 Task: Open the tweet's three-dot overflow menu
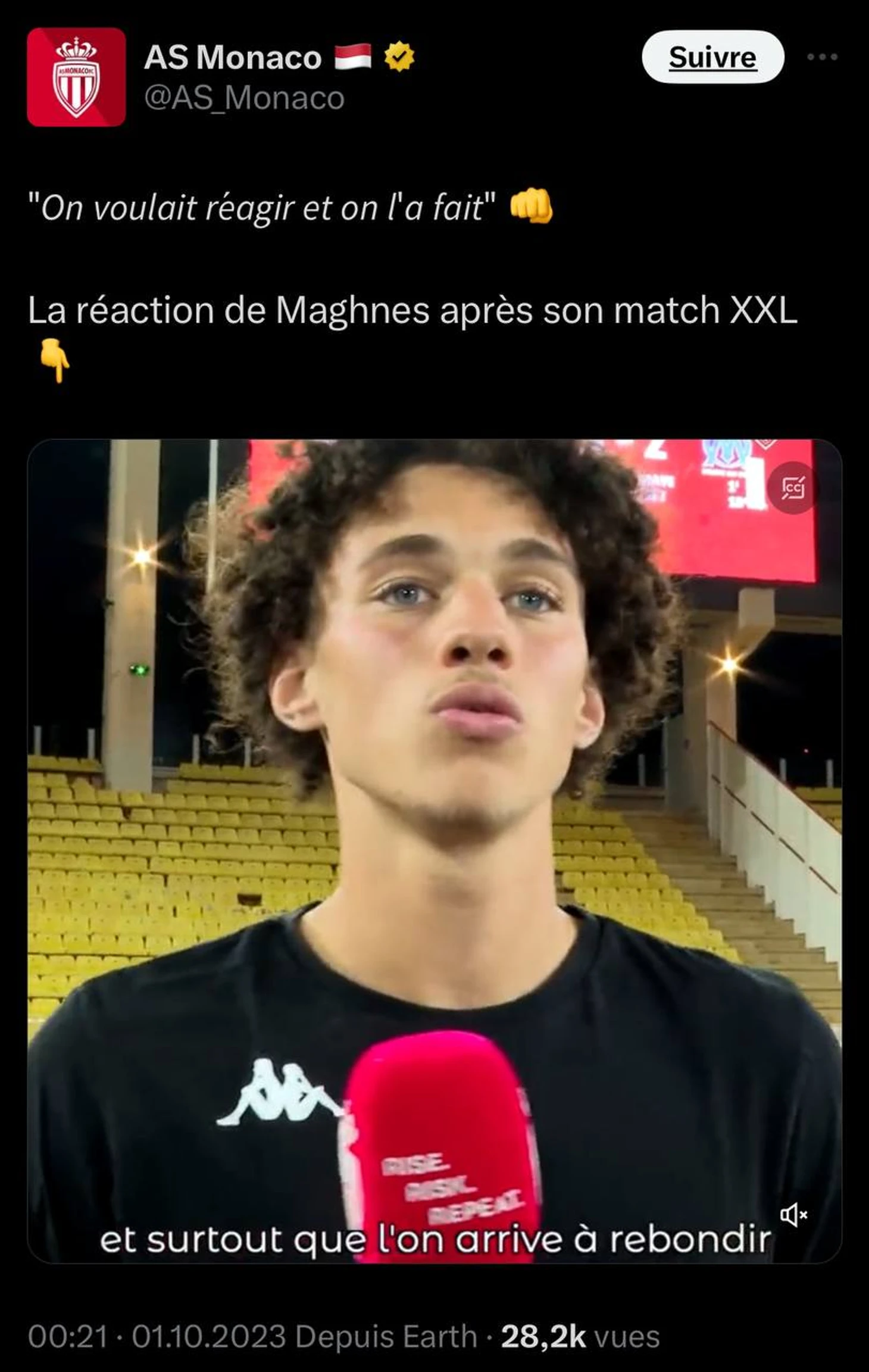click(822, 57)
